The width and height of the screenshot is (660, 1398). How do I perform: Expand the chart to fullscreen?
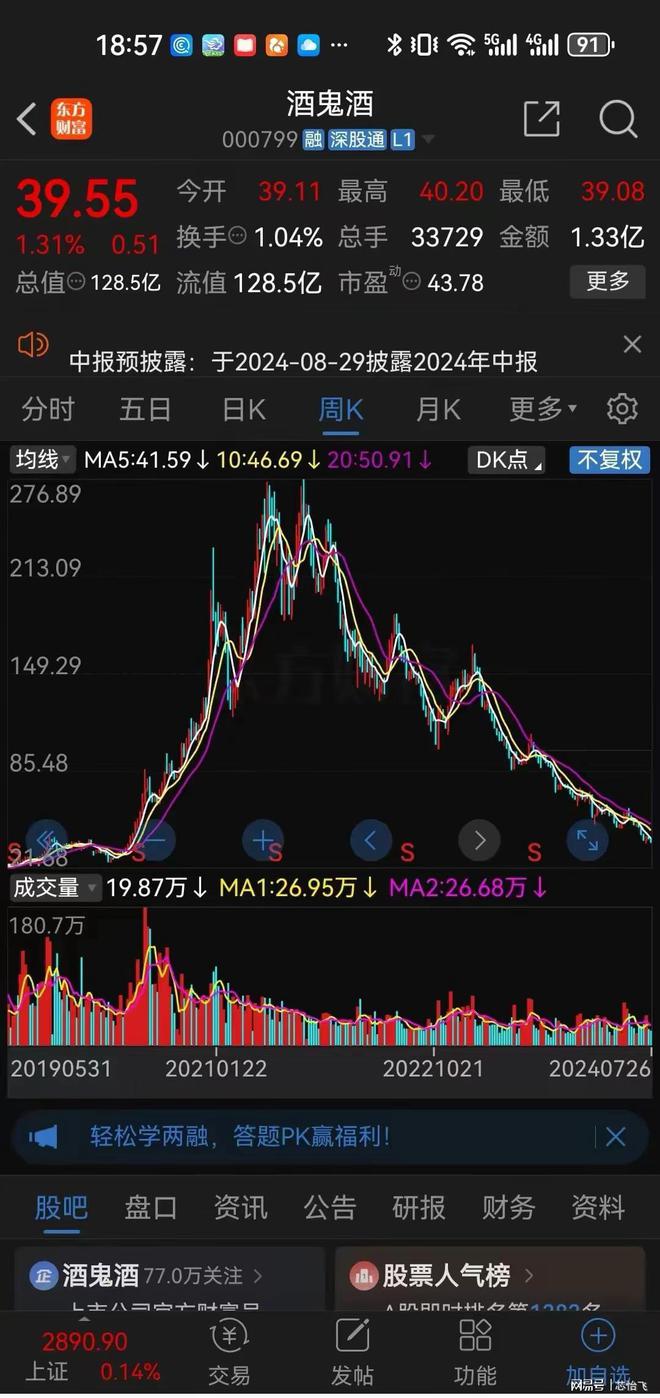click(x=587, y=840)
